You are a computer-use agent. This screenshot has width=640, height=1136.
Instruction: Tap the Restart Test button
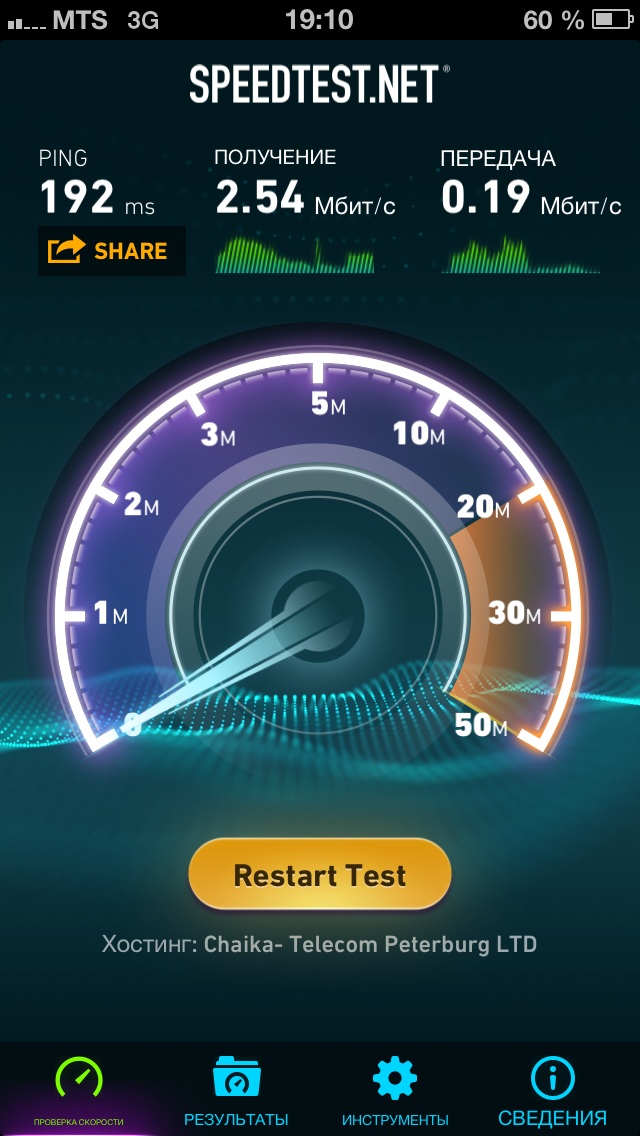pyautogui.click(x=320, y=874)
